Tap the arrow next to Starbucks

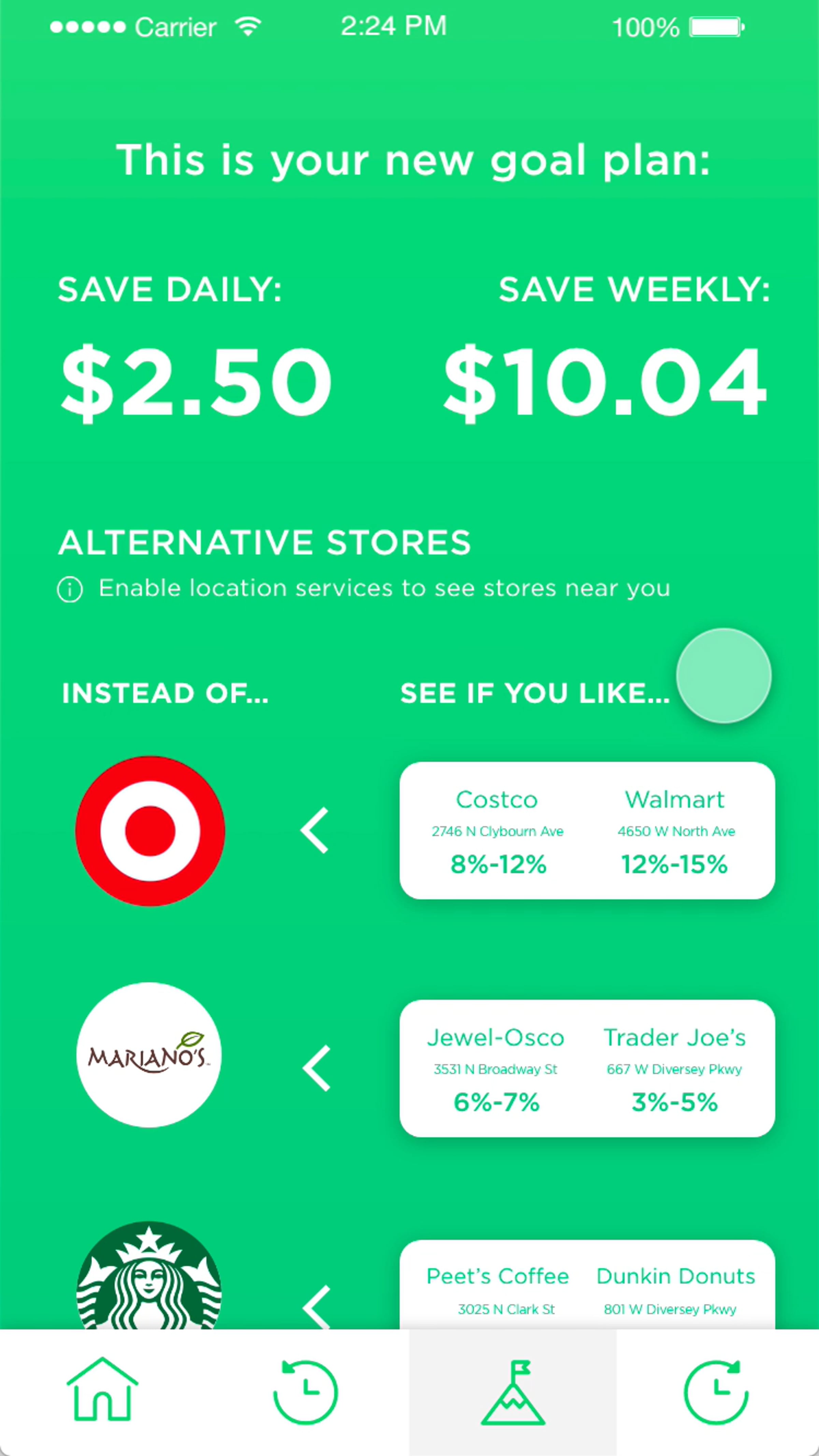tap(316, 1306)
